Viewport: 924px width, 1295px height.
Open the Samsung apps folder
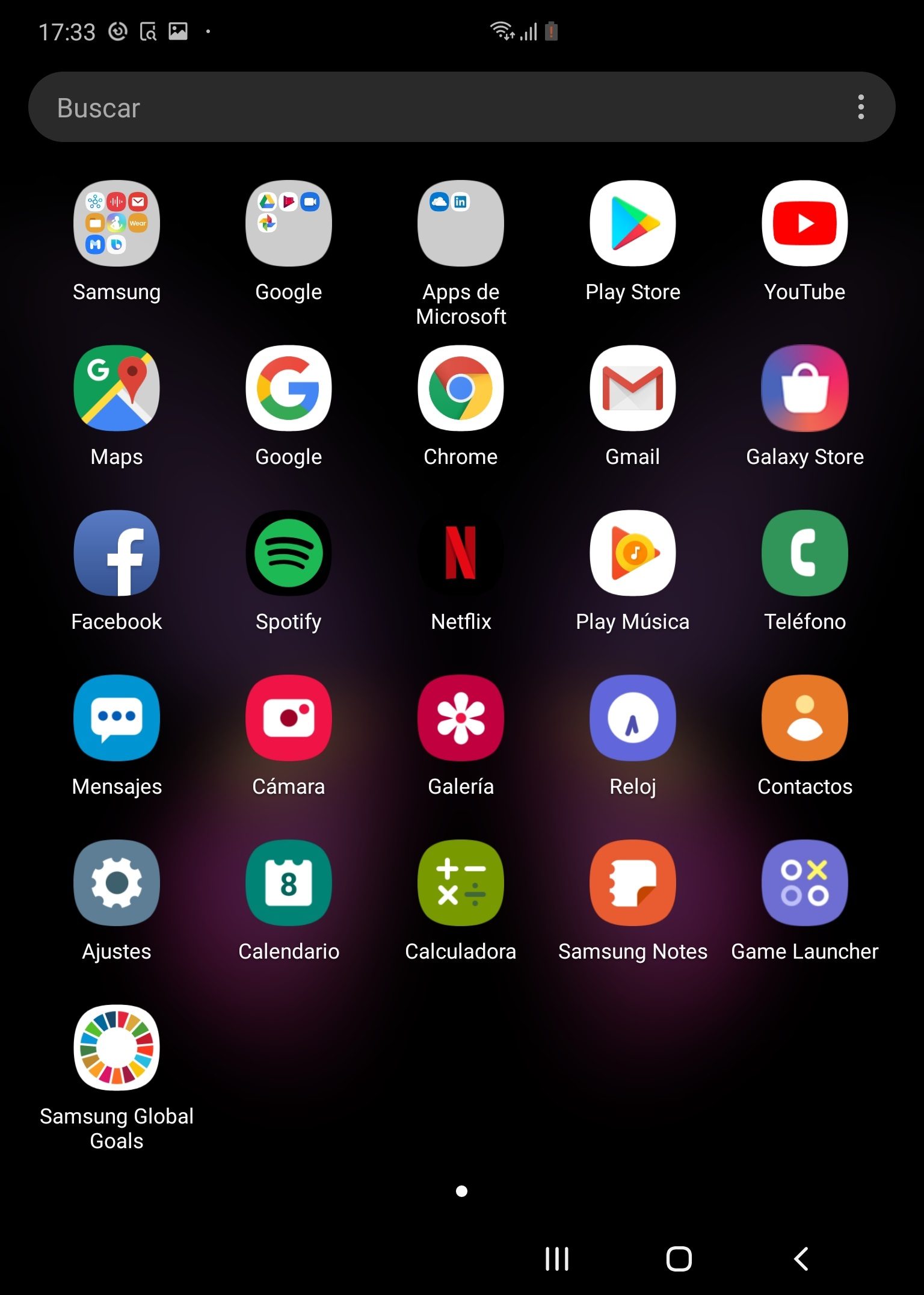tap(117, 223)
